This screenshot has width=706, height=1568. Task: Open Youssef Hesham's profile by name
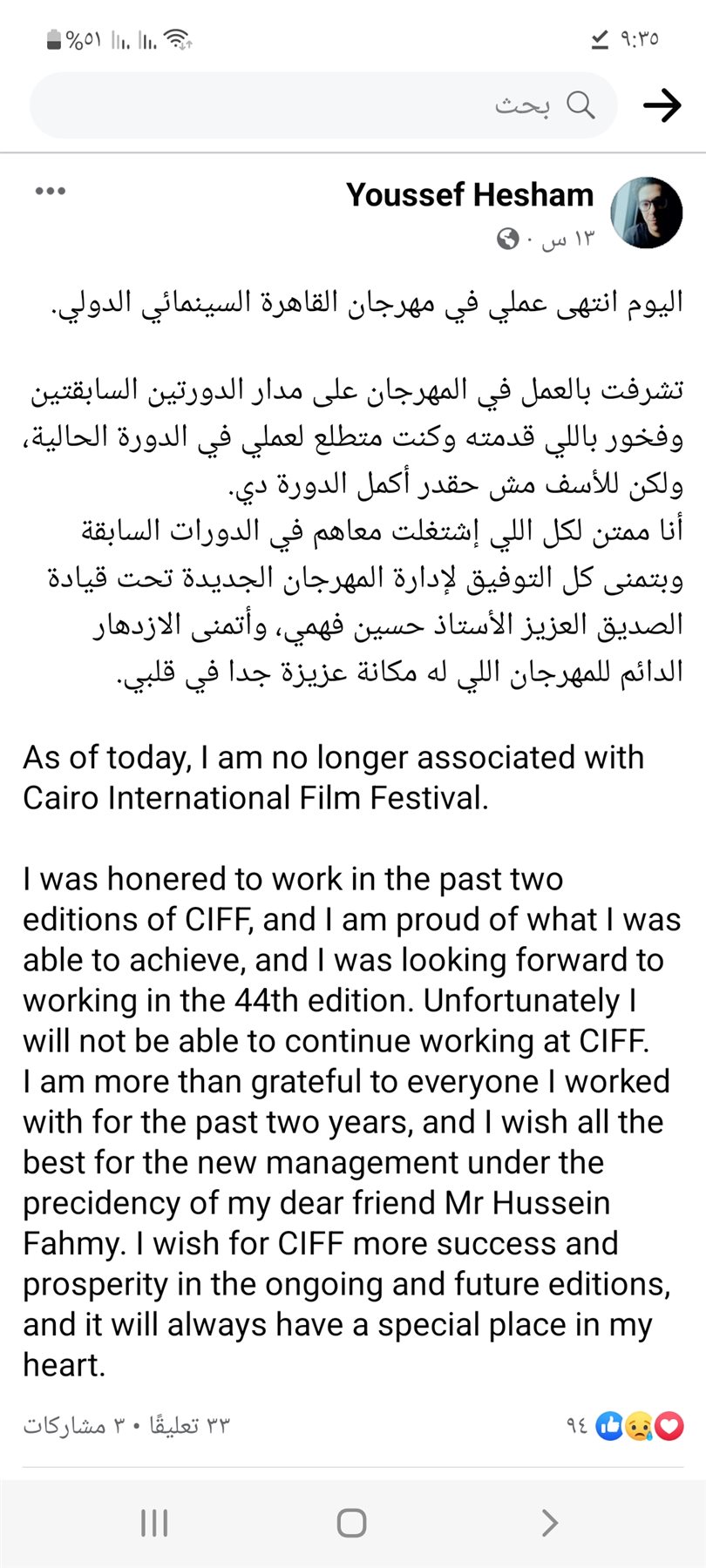(x=470, y=195)
